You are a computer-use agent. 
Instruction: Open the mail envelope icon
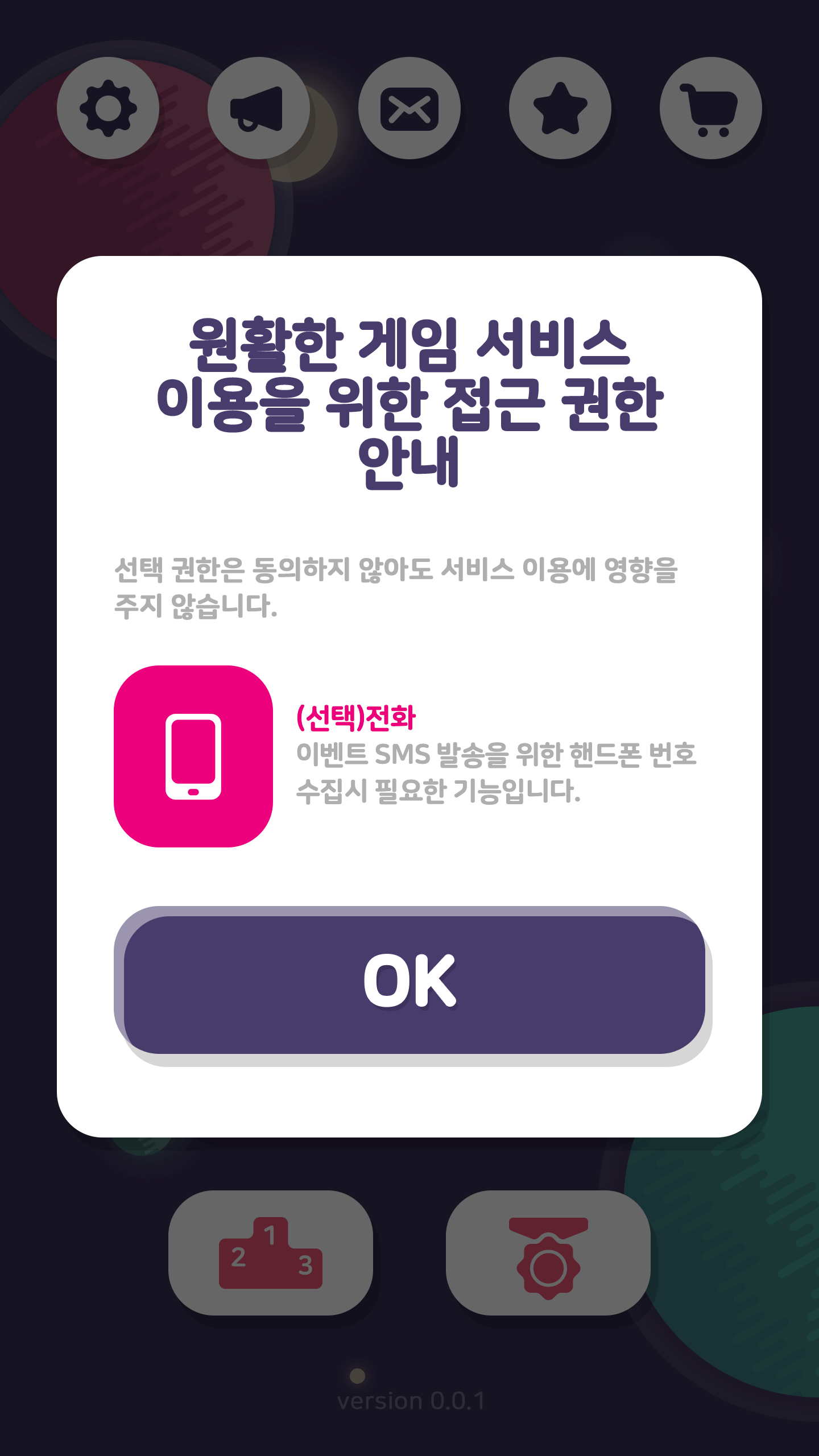(409, 108)
